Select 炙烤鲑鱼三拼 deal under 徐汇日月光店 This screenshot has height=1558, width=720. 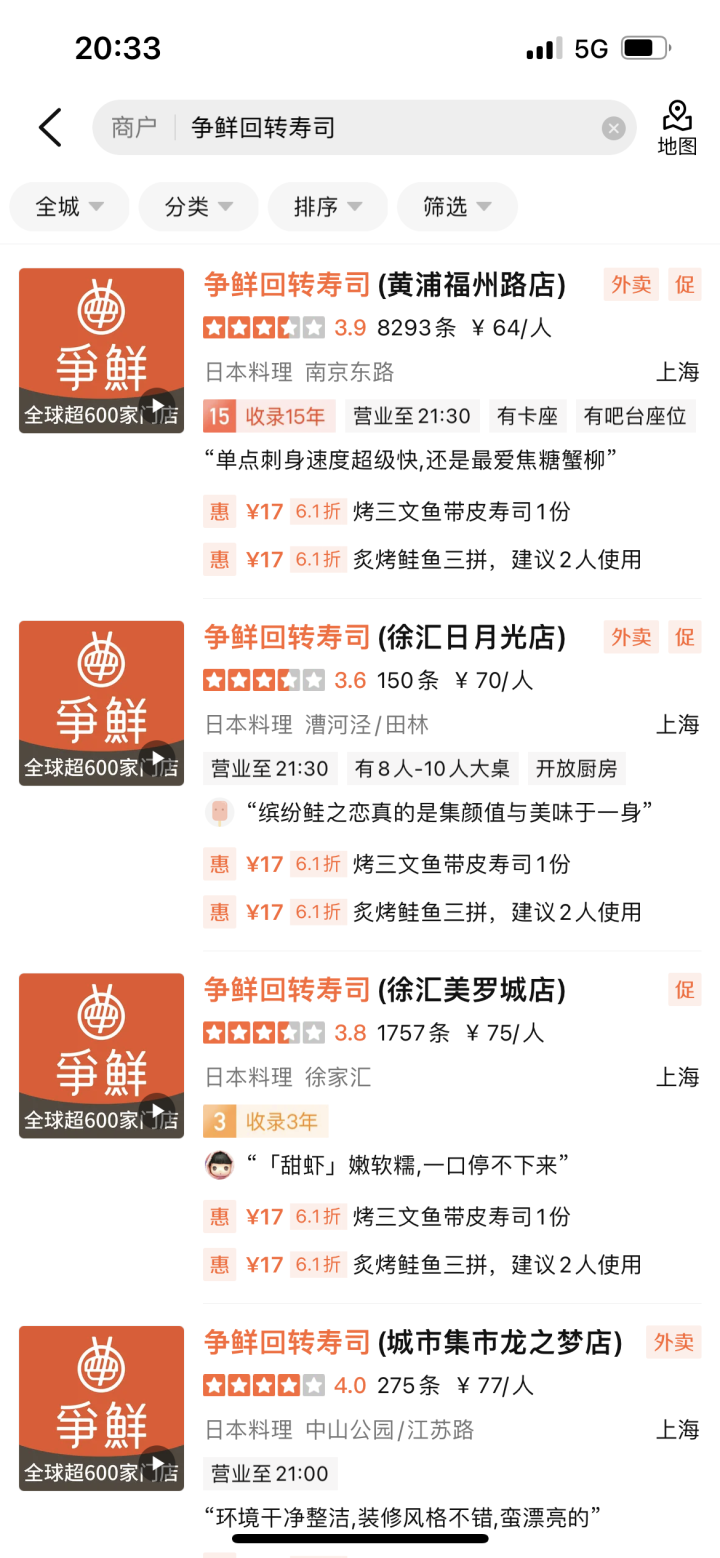pos(496,912)
